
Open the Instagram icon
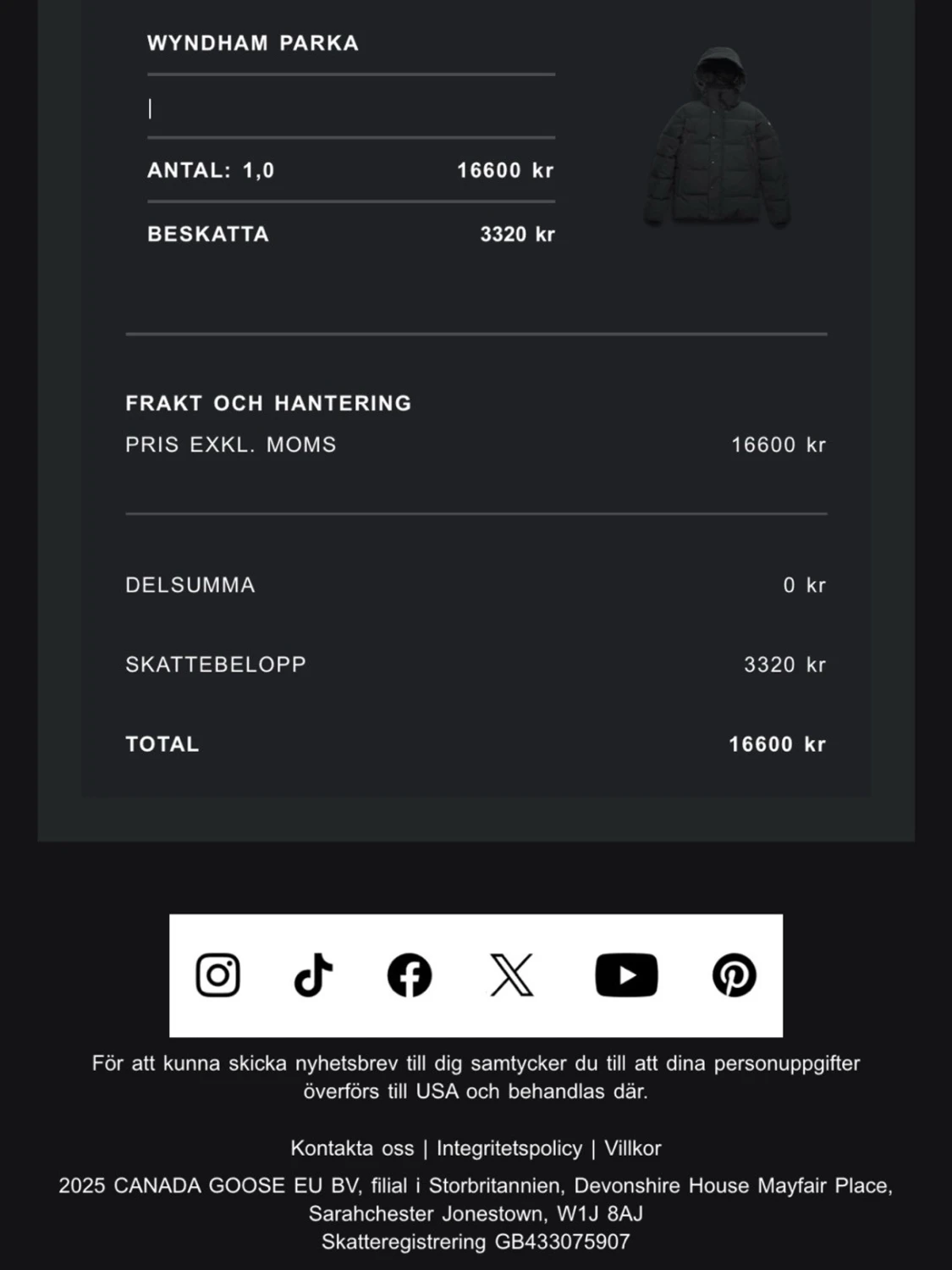(218, 975)
